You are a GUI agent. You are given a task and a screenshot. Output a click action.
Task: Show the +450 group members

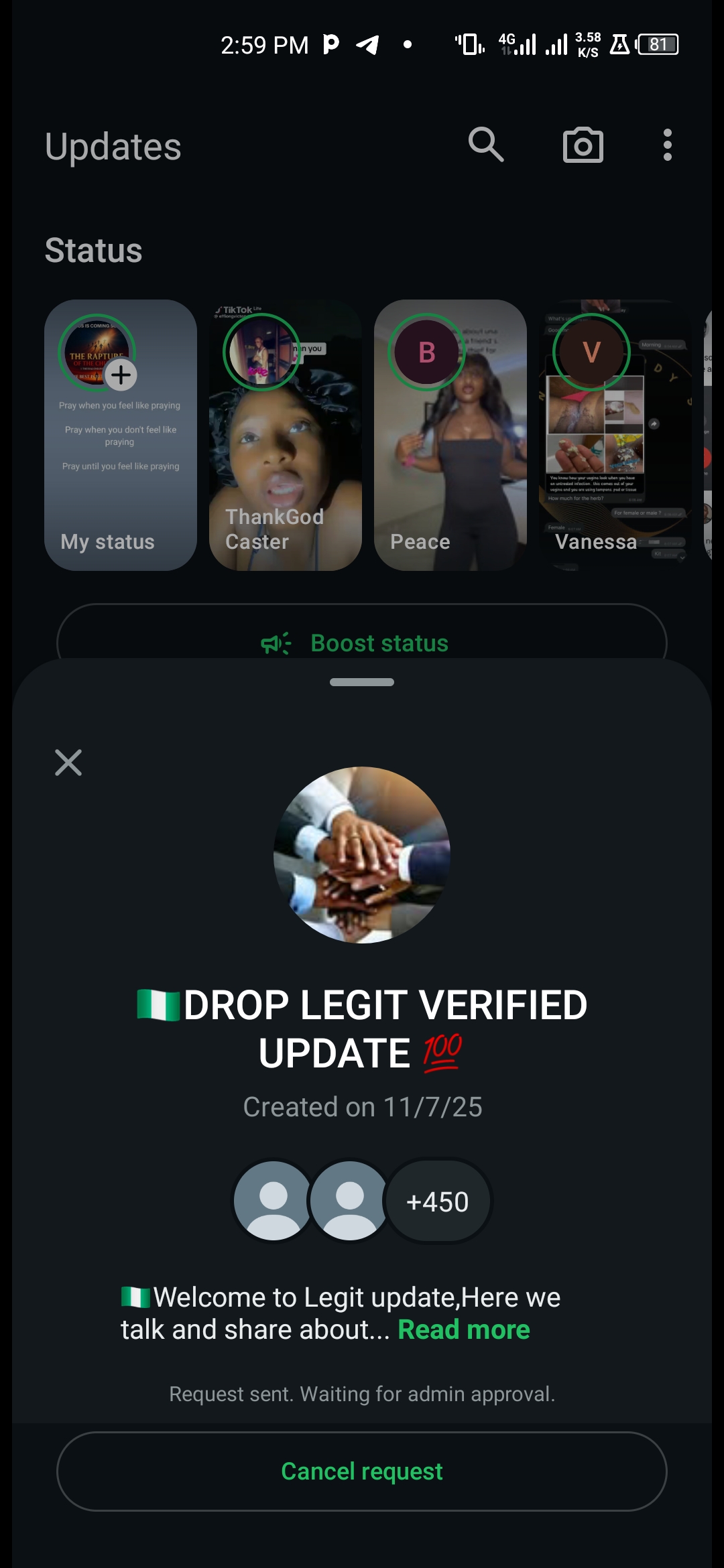tap(438, 1202)
